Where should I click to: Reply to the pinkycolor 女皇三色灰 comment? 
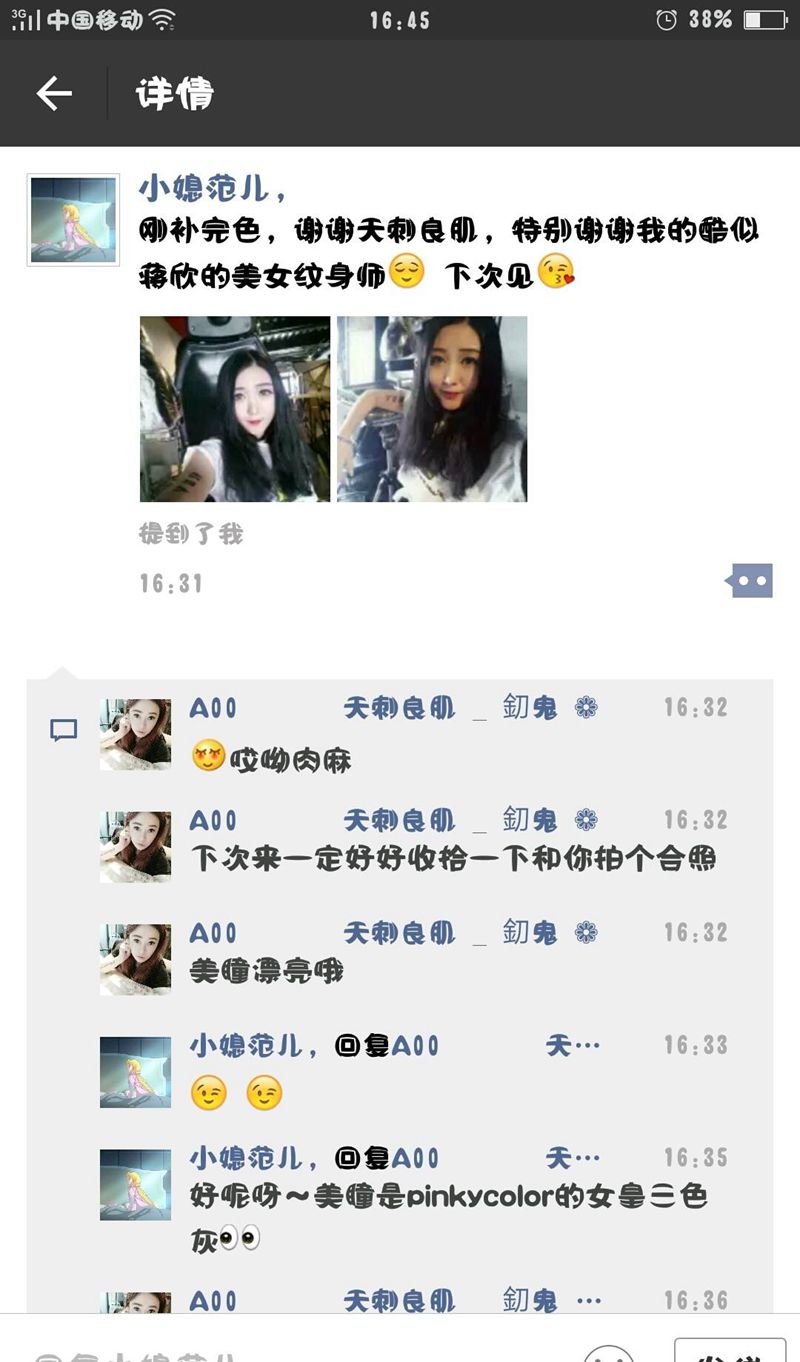click(x=450, y=1197)
